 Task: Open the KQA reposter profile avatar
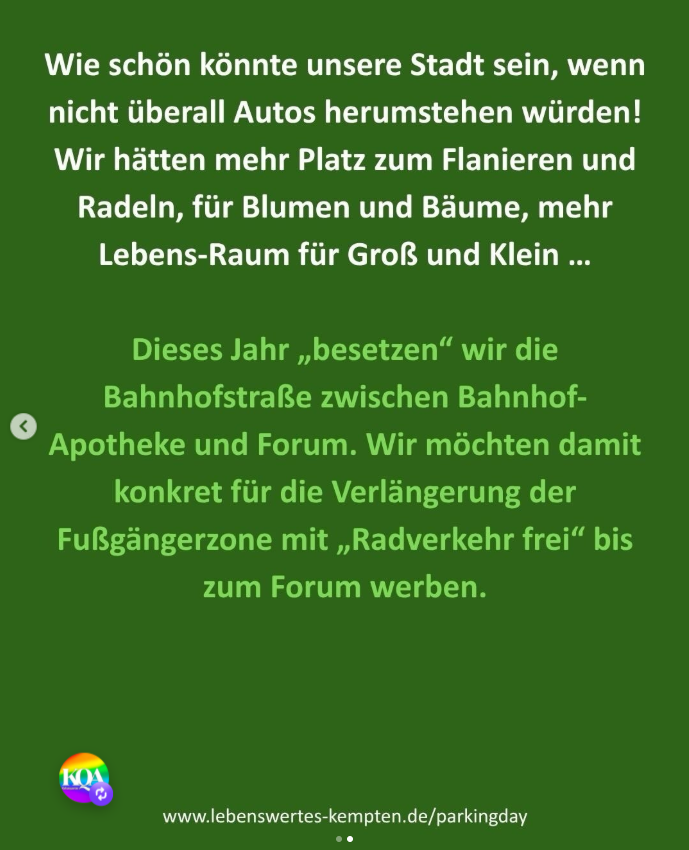pyautogui.click(x=84, y=778)
